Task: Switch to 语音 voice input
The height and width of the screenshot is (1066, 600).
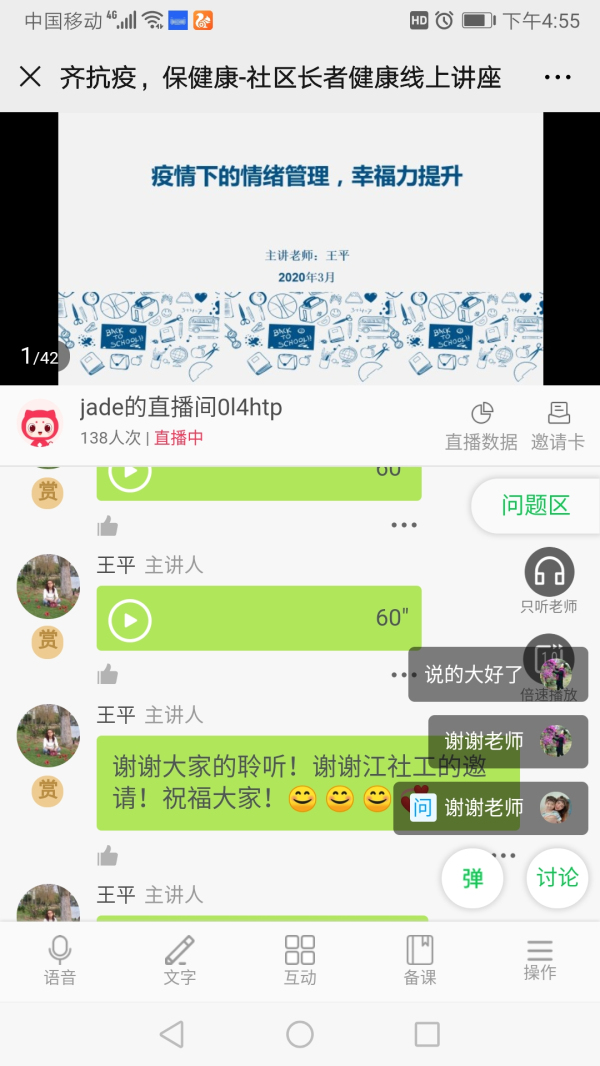Action: 60,960
